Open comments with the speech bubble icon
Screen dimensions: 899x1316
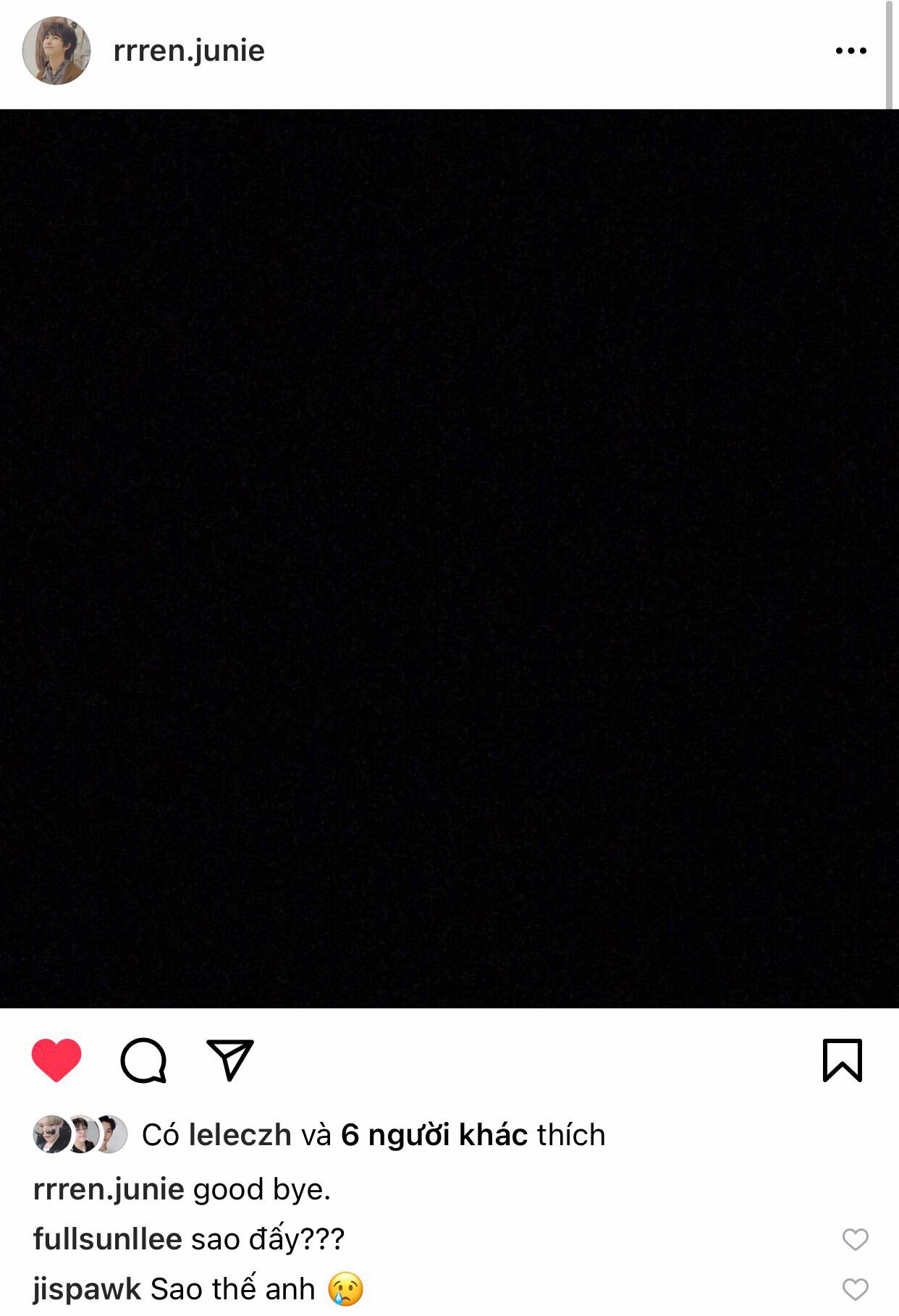click(x=143, y=1060)
